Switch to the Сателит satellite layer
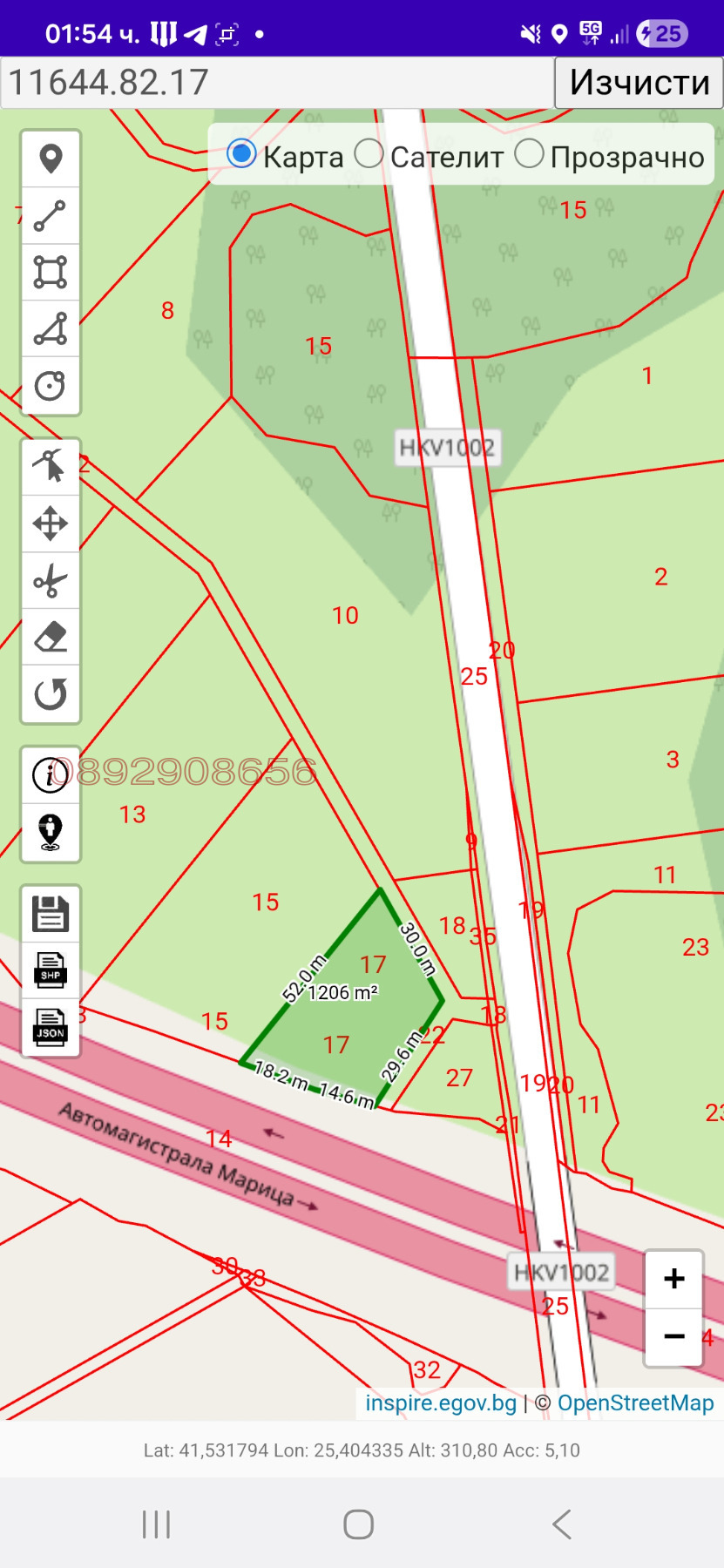Screen dimensions: 724x1568 [369, 154]
